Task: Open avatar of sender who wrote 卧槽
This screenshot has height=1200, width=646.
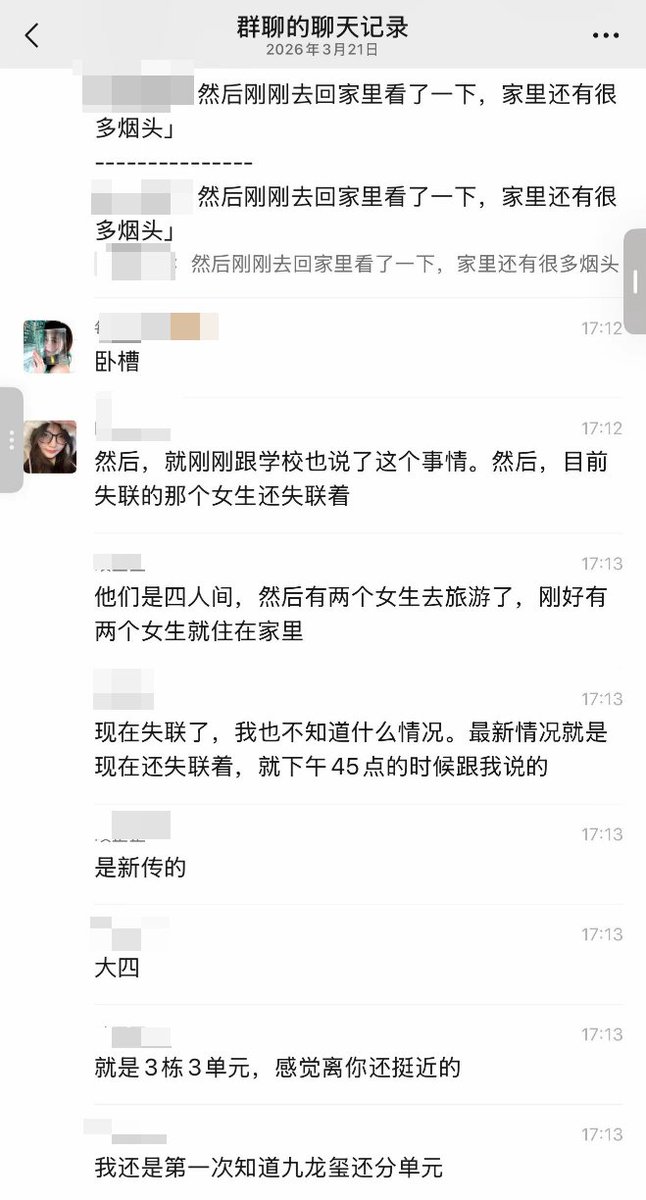Action: point(50,347)
